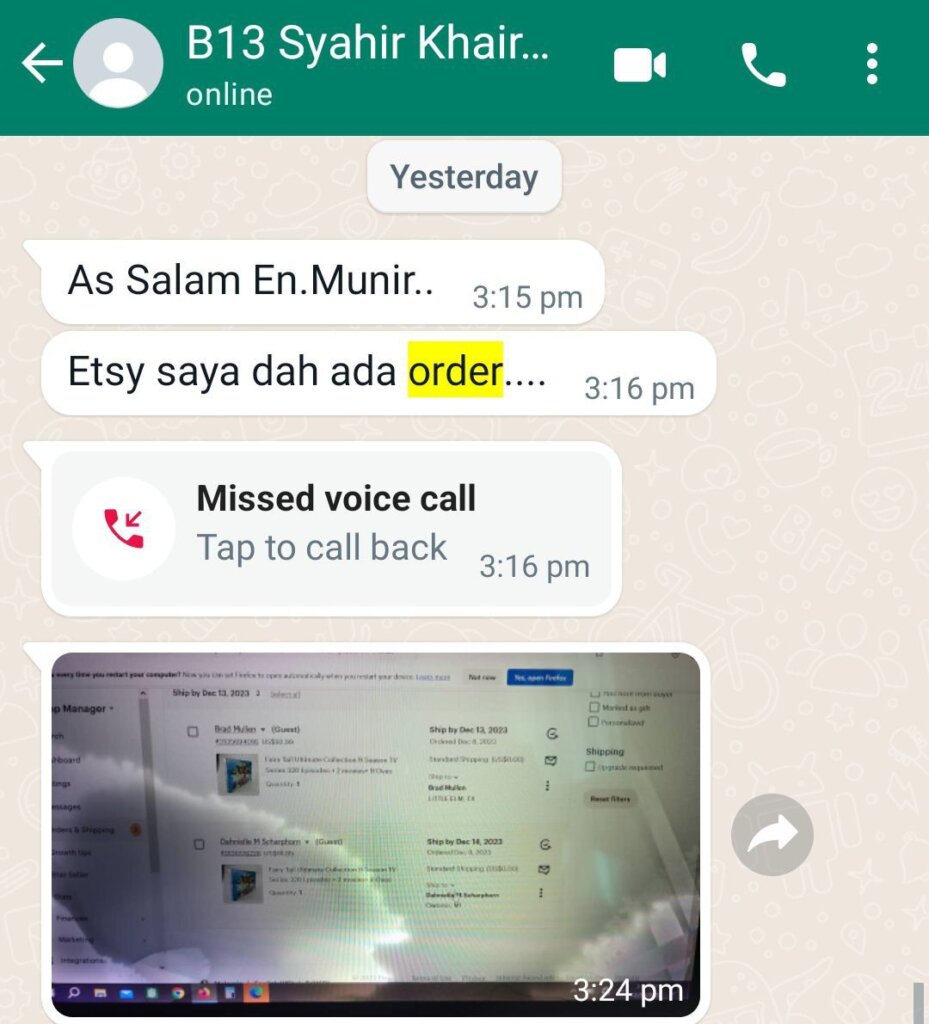Open the Etsy orders photo sent at 3:24 pm
The image size is (929, 1024).
tap(375, 832)
